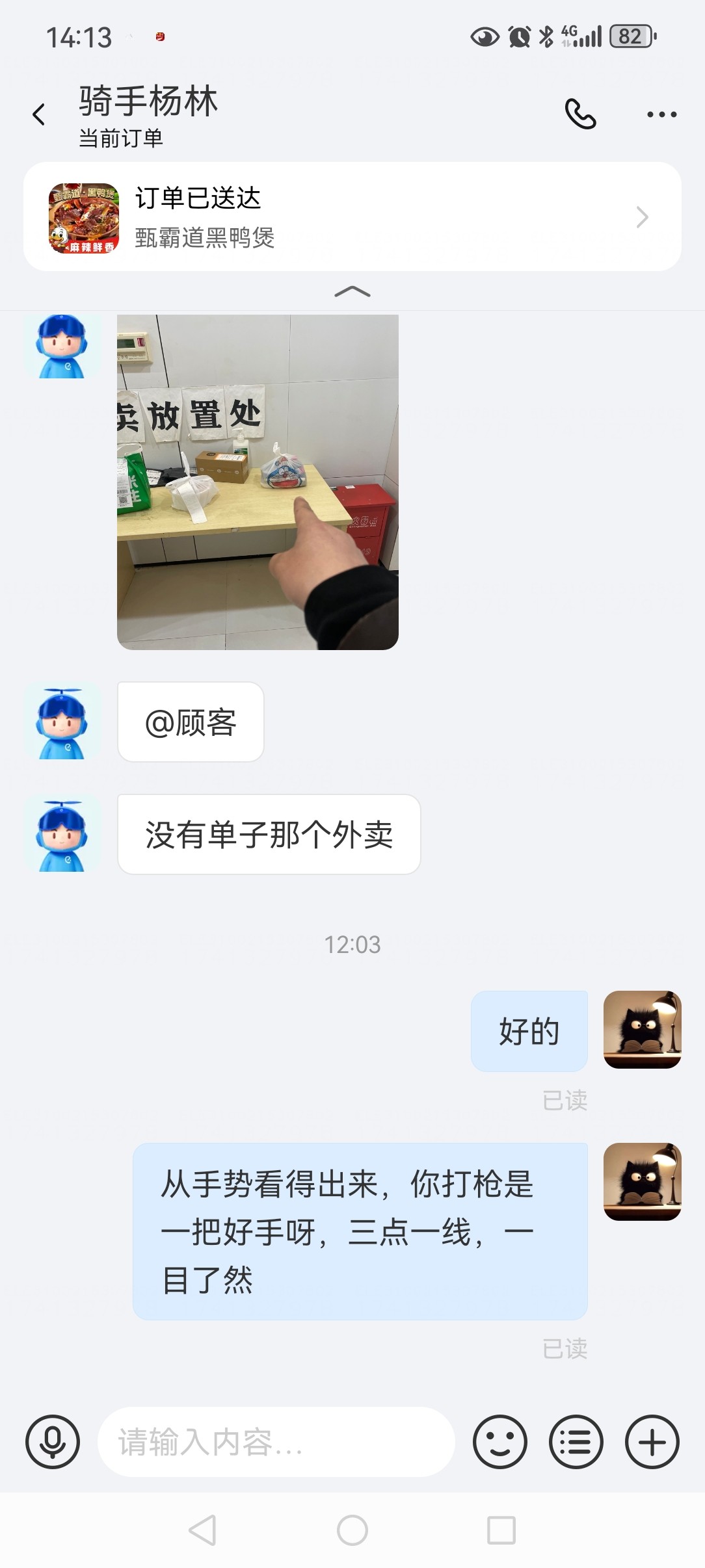This screenshot has height=1568, width=705.
Task: Open the 订单已送达 order card
Action: pyautogui.click(x=352, y=216)
